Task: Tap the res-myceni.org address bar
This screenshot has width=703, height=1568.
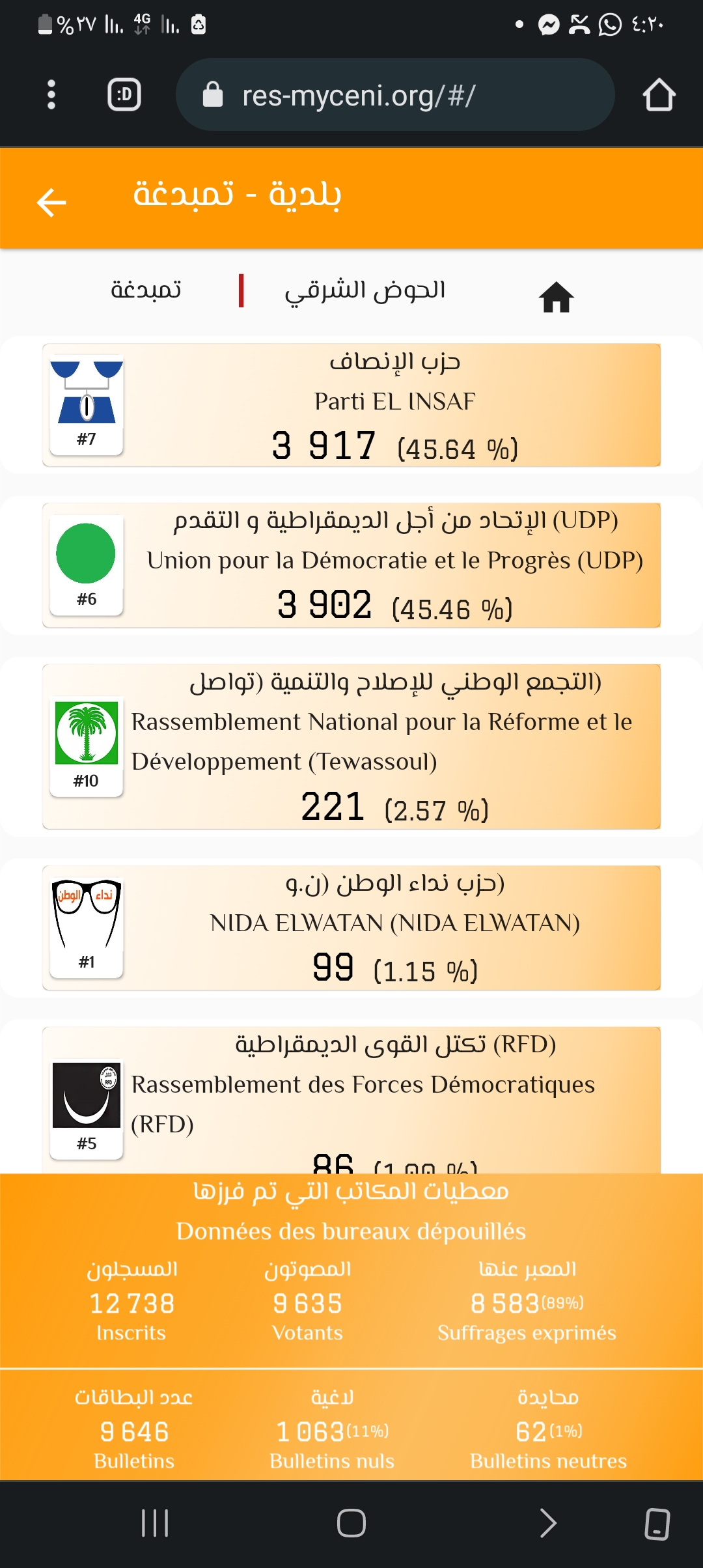Action: (x=395, y=95)
